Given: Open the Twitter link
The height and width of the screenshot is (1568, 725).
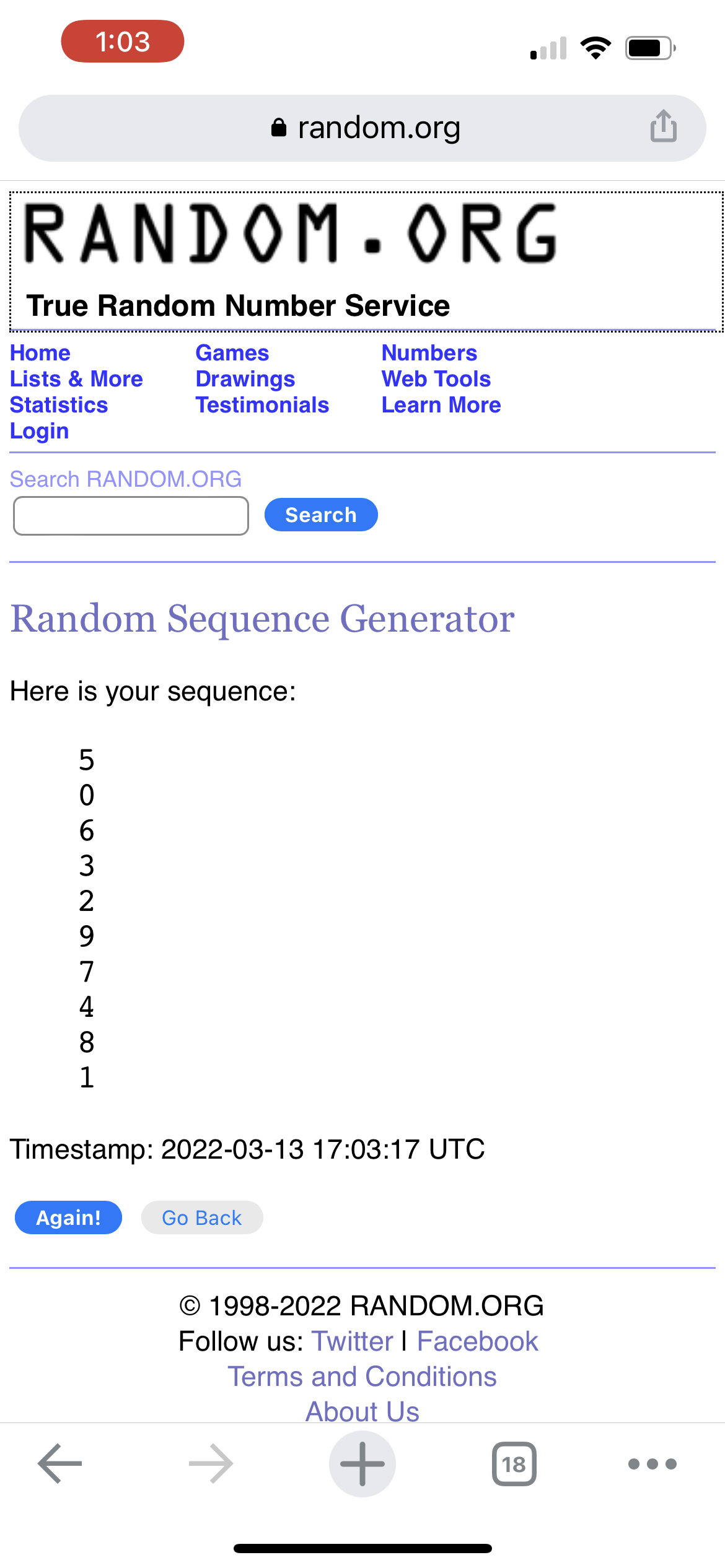Looking at the screenshot, I should point(352,1341).
